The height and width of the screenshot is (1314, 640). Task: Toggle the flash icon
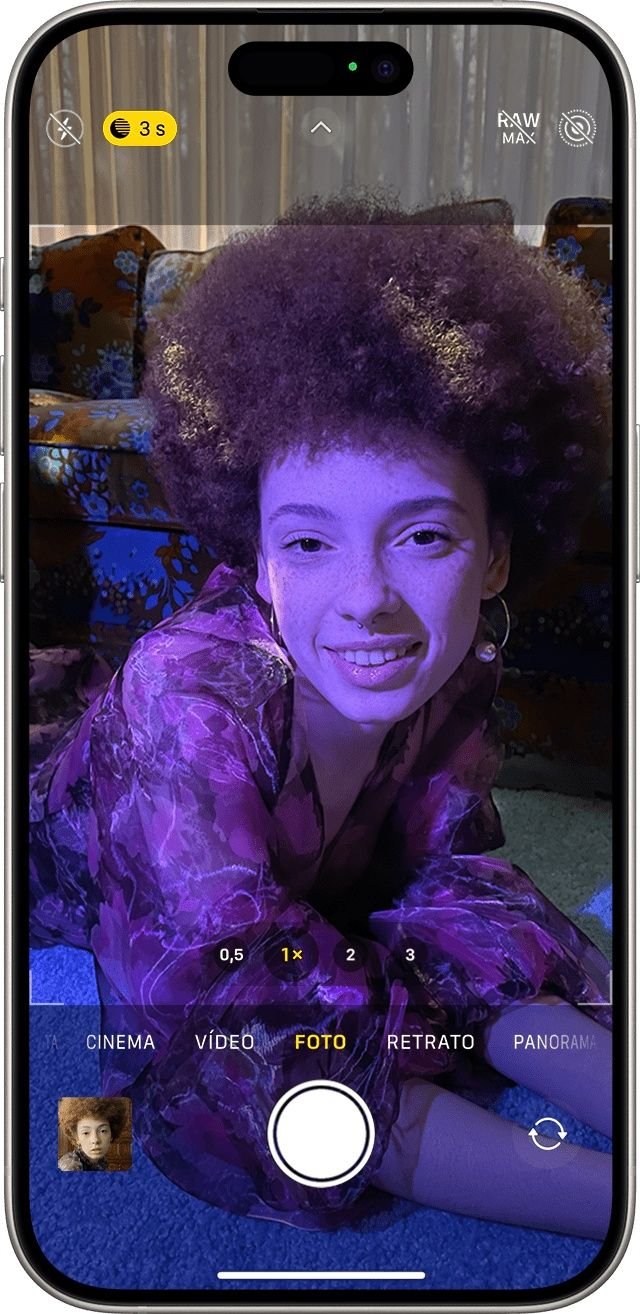point(65,129)
